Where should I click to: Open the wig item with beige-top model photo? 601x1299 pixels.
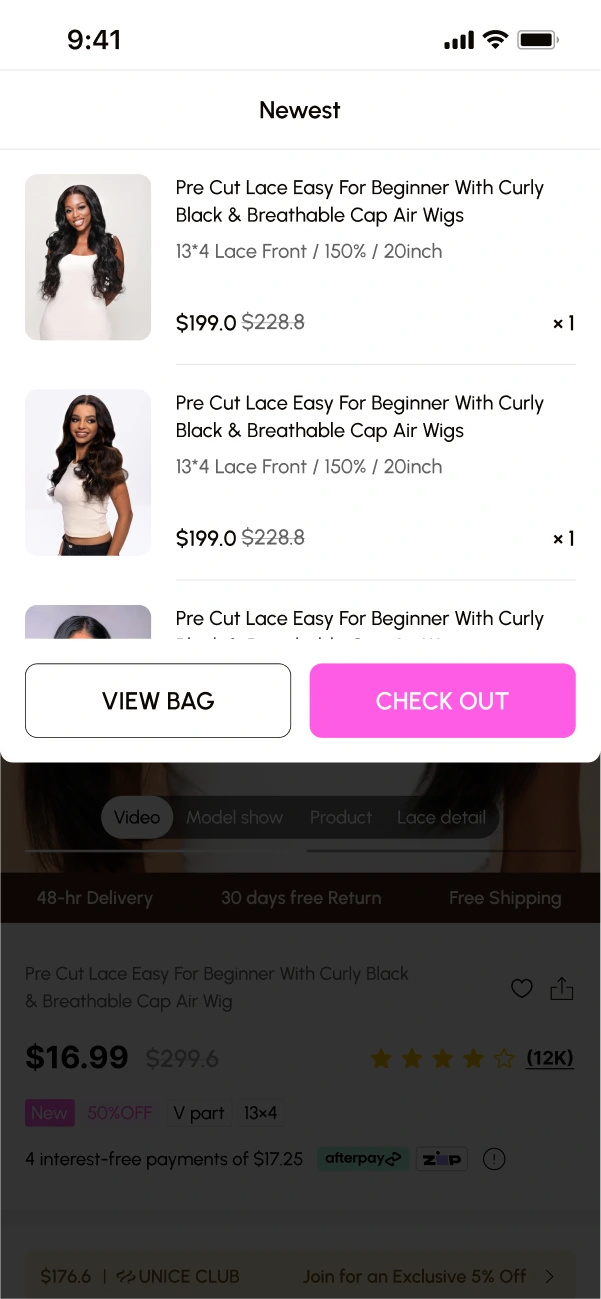(x=88, y=472)
